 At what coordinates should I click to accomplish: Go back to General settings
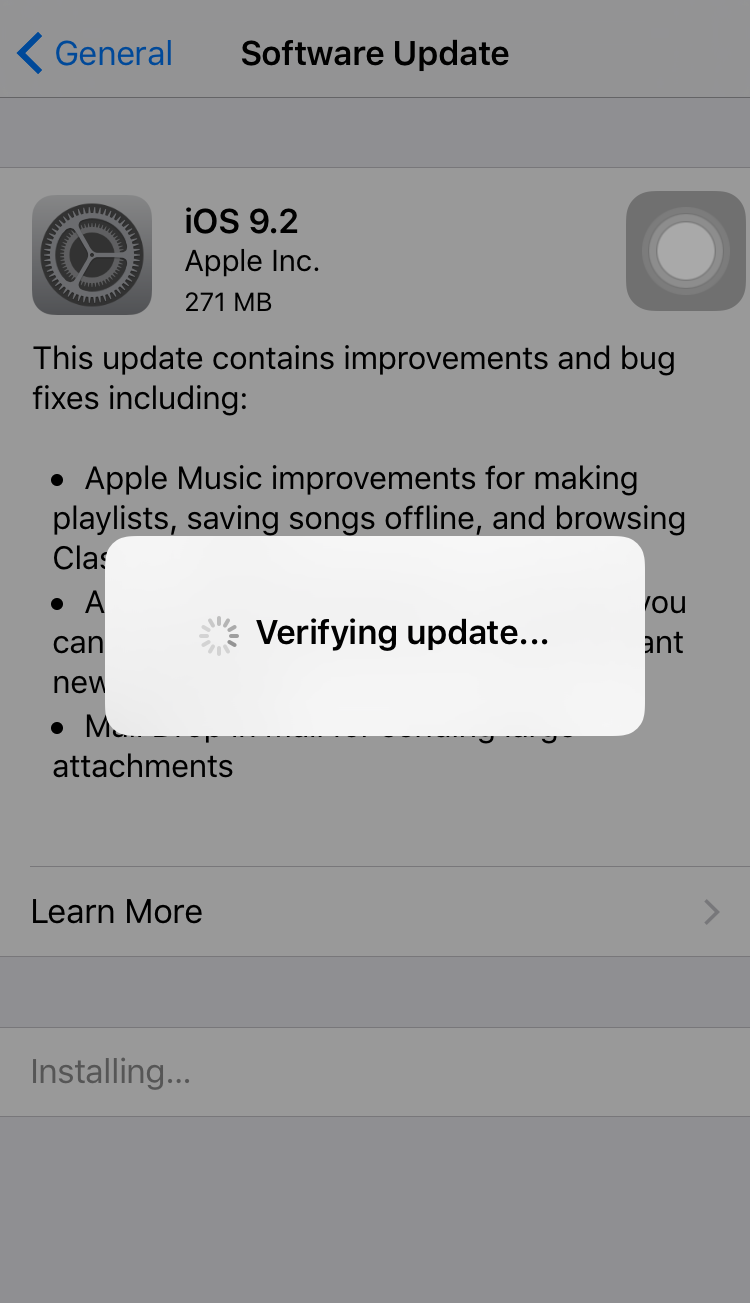coord(95,53)
